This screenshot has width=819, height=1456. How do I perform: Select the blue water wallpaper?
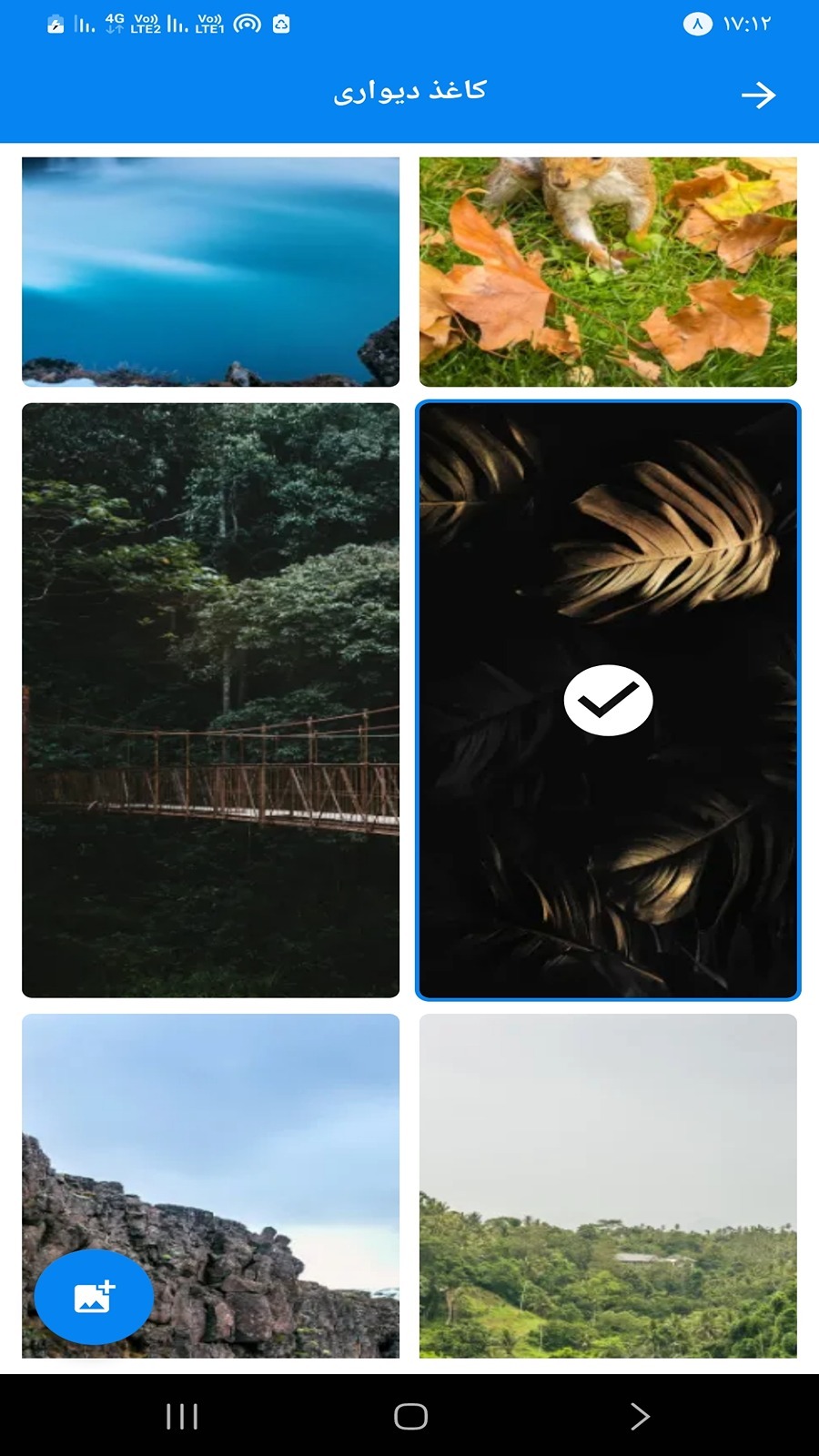coord(210,271)
